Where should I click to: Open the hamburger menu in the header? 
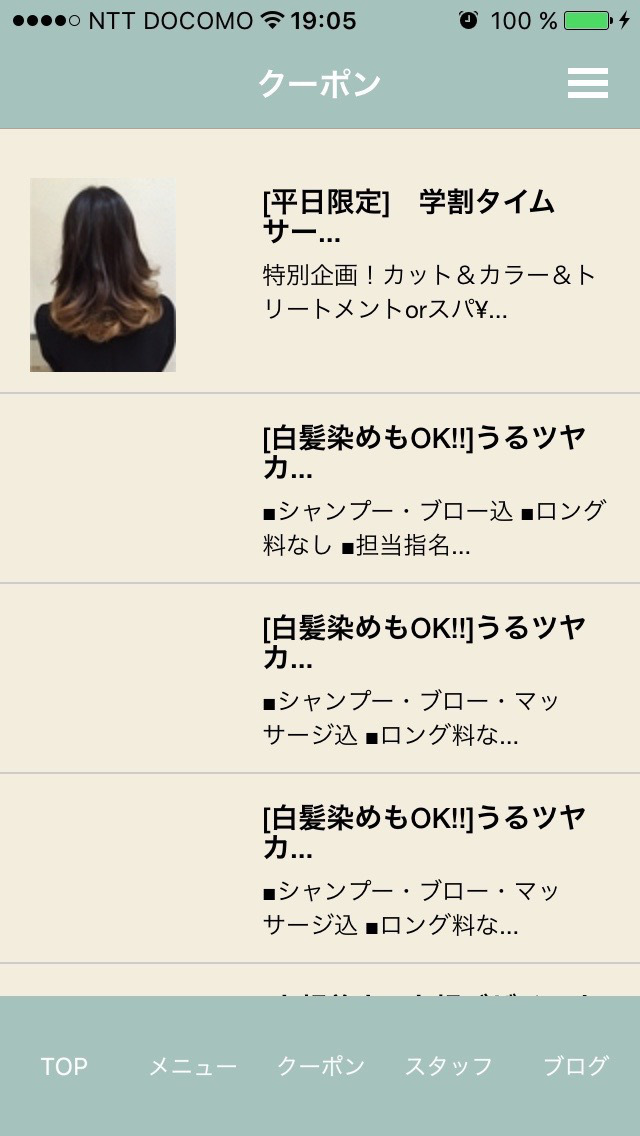[587, 83]
